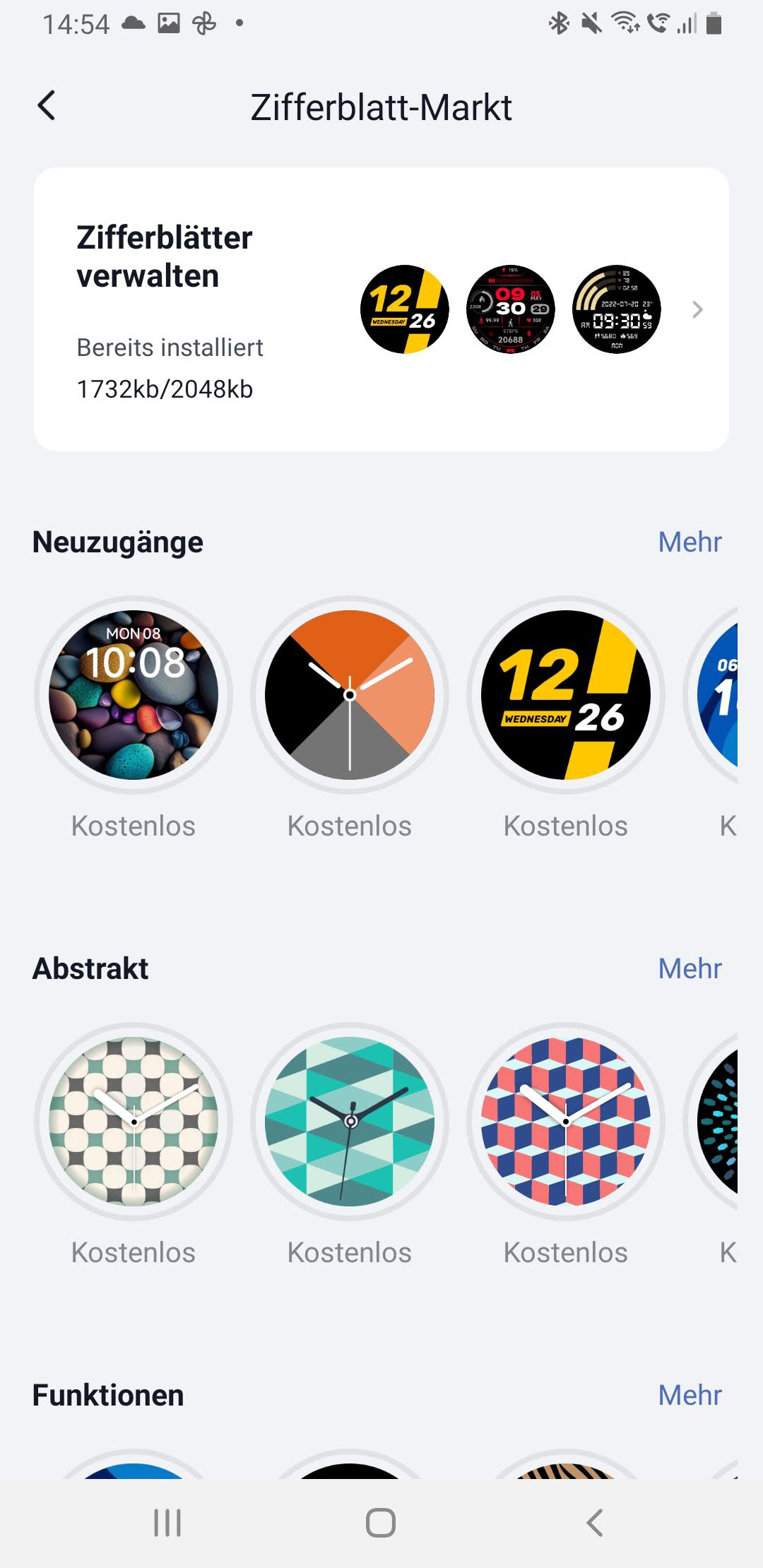
Task: Select the colorful pebbles 10:08 watch face
Action: pos(134,695)
